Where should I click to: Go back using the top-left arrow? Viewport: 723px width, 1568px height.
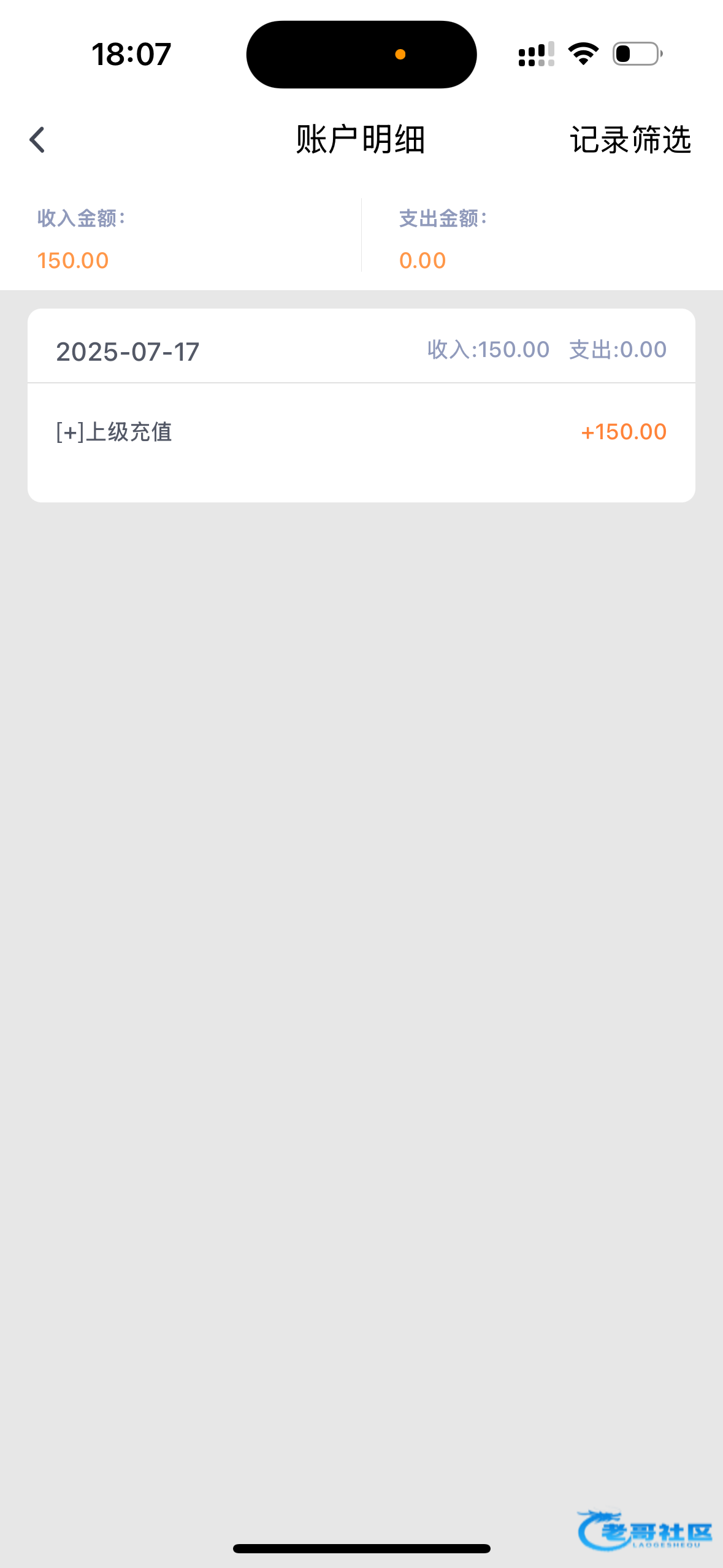[37, 140]
